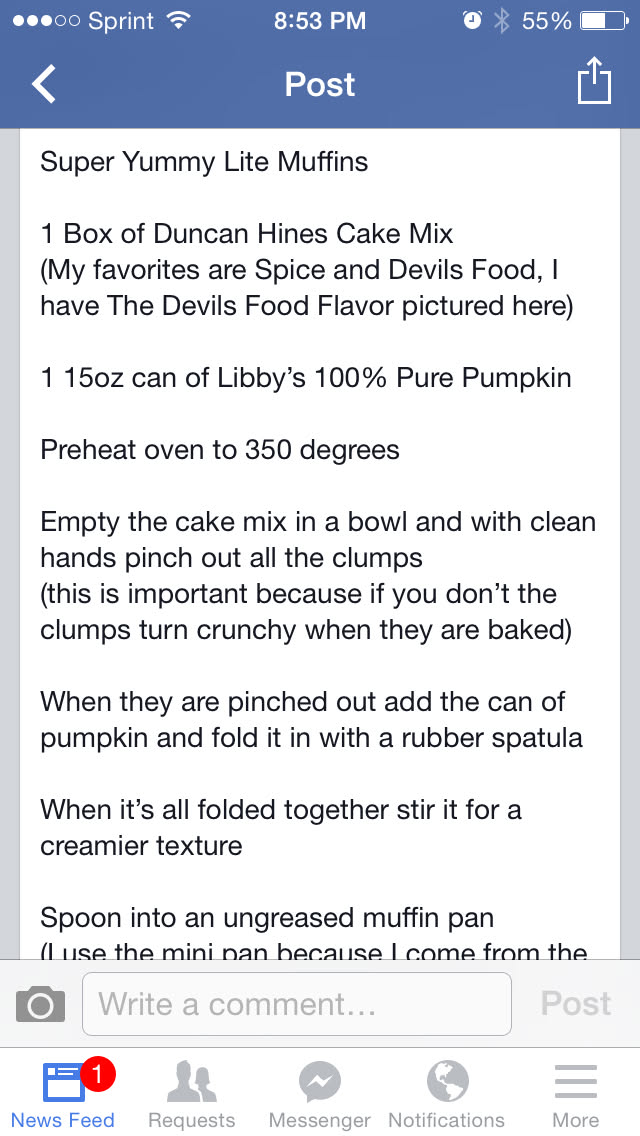The height and width of the screenshot is (1136, 640).
Task: Go back from the Post screen
Action: (x=44, y=85)
